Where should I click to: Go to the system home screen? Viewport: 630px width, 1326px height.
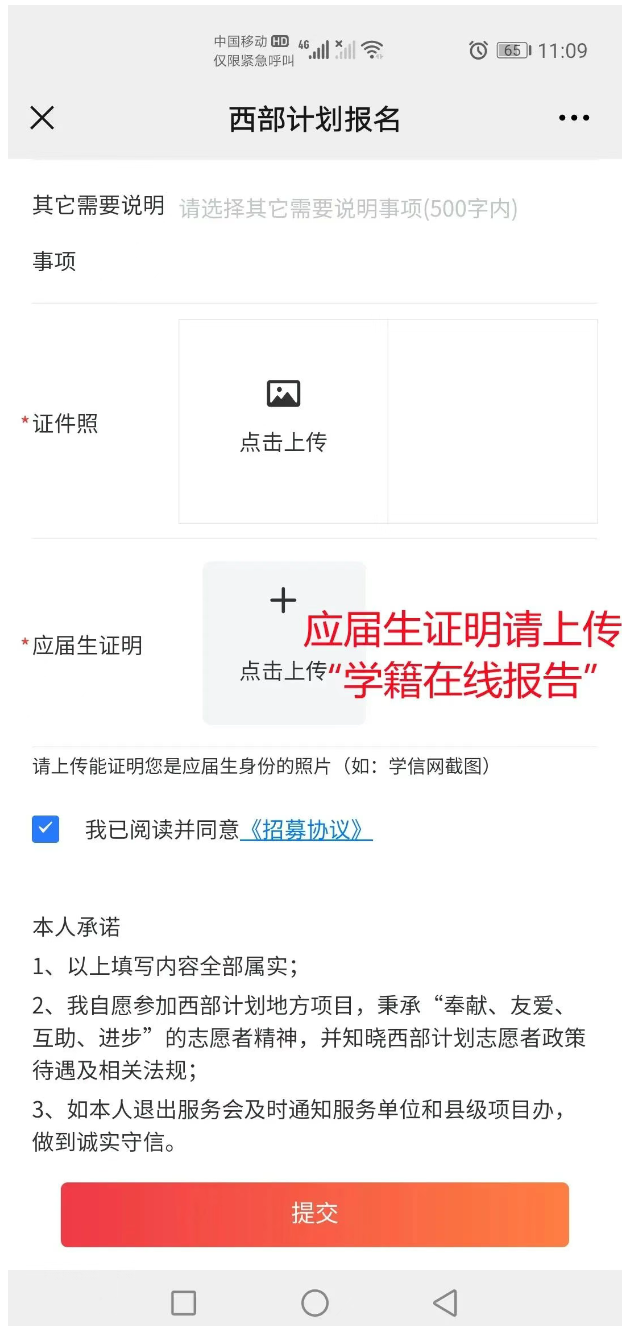pyautogui.click(x=314, y=1302)
